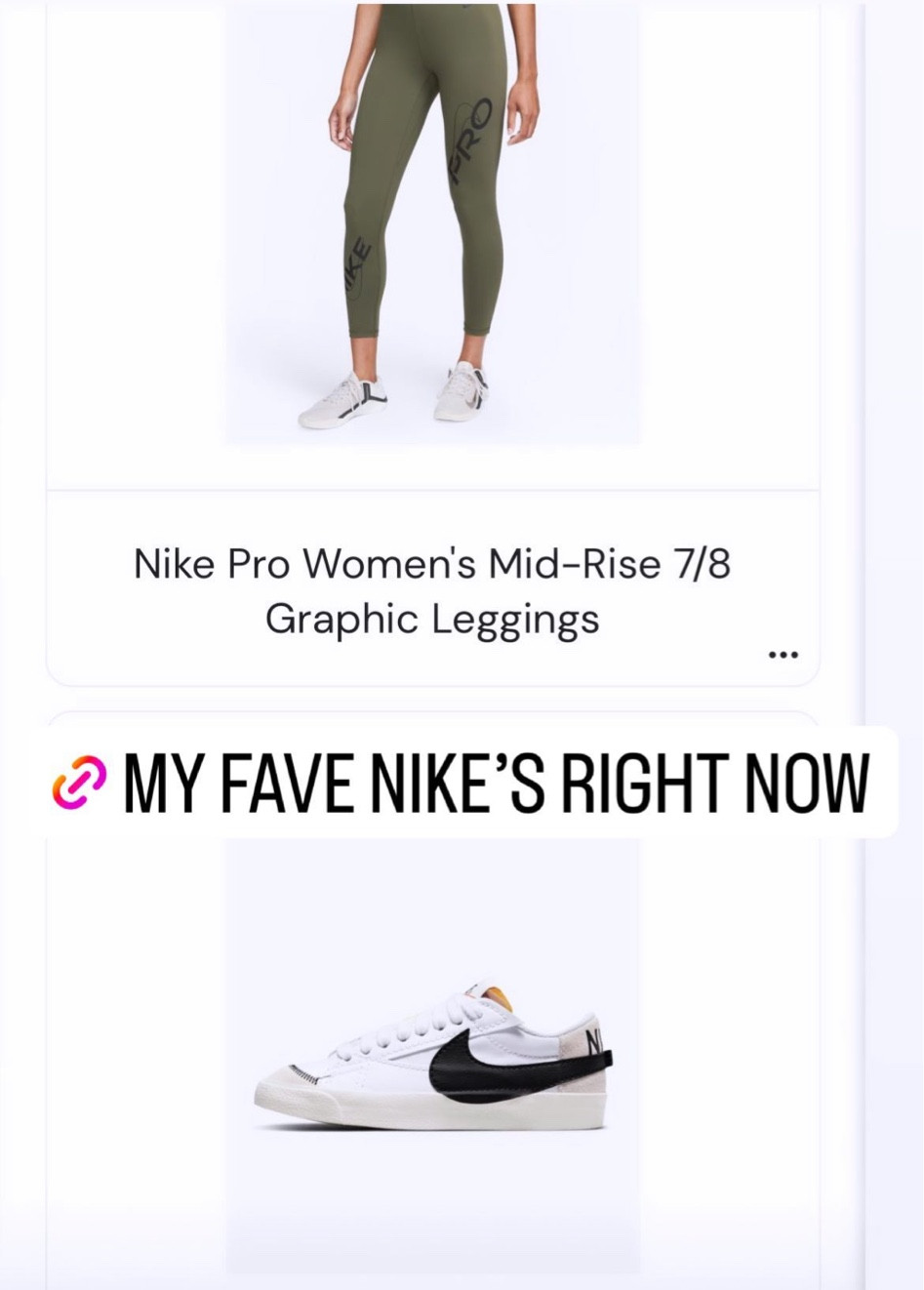Open the Nike Pro Women's Mid-Rise 7/8 Graphic Leggings link
924x1290 pixels.
[432, 590]
